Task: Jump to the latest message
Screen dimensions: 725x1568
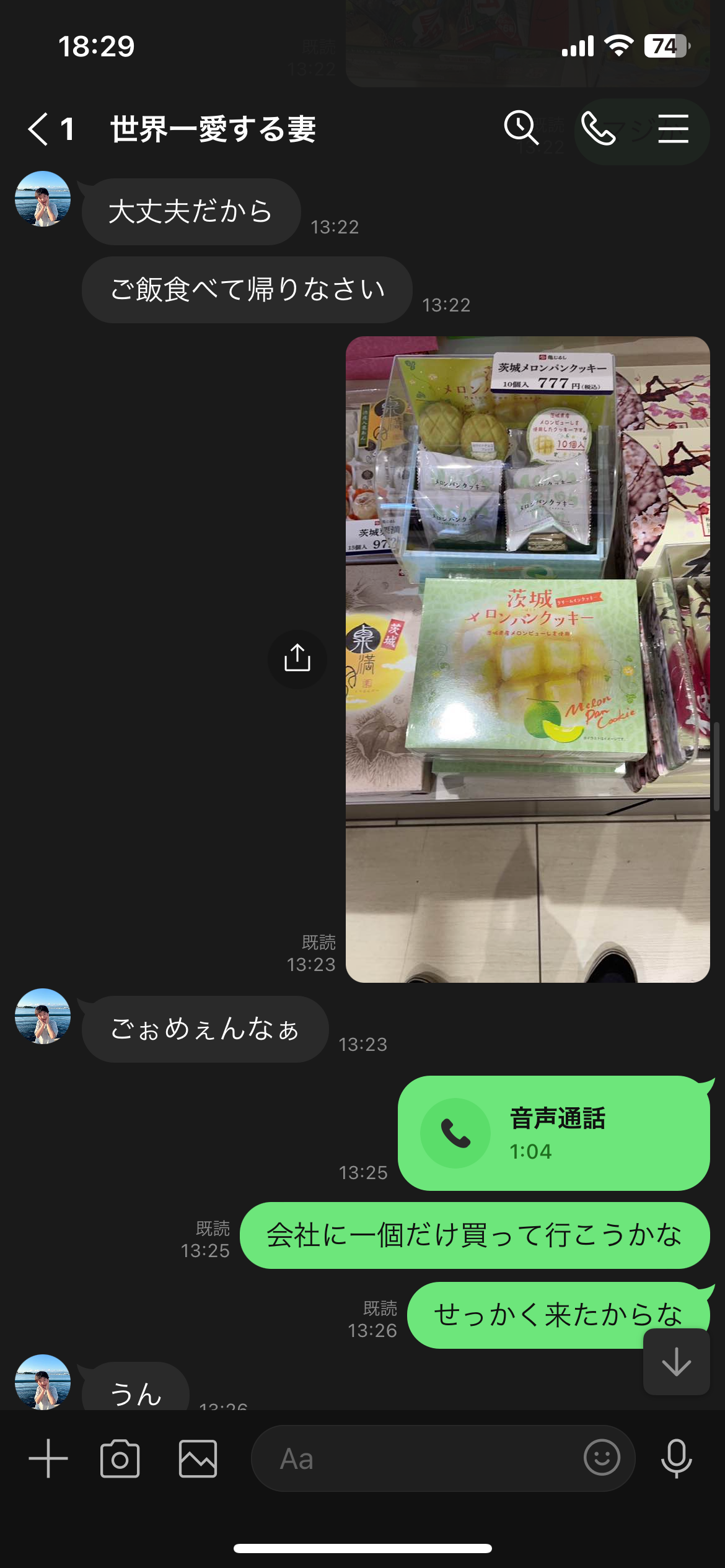Action: click(676, 1362)
